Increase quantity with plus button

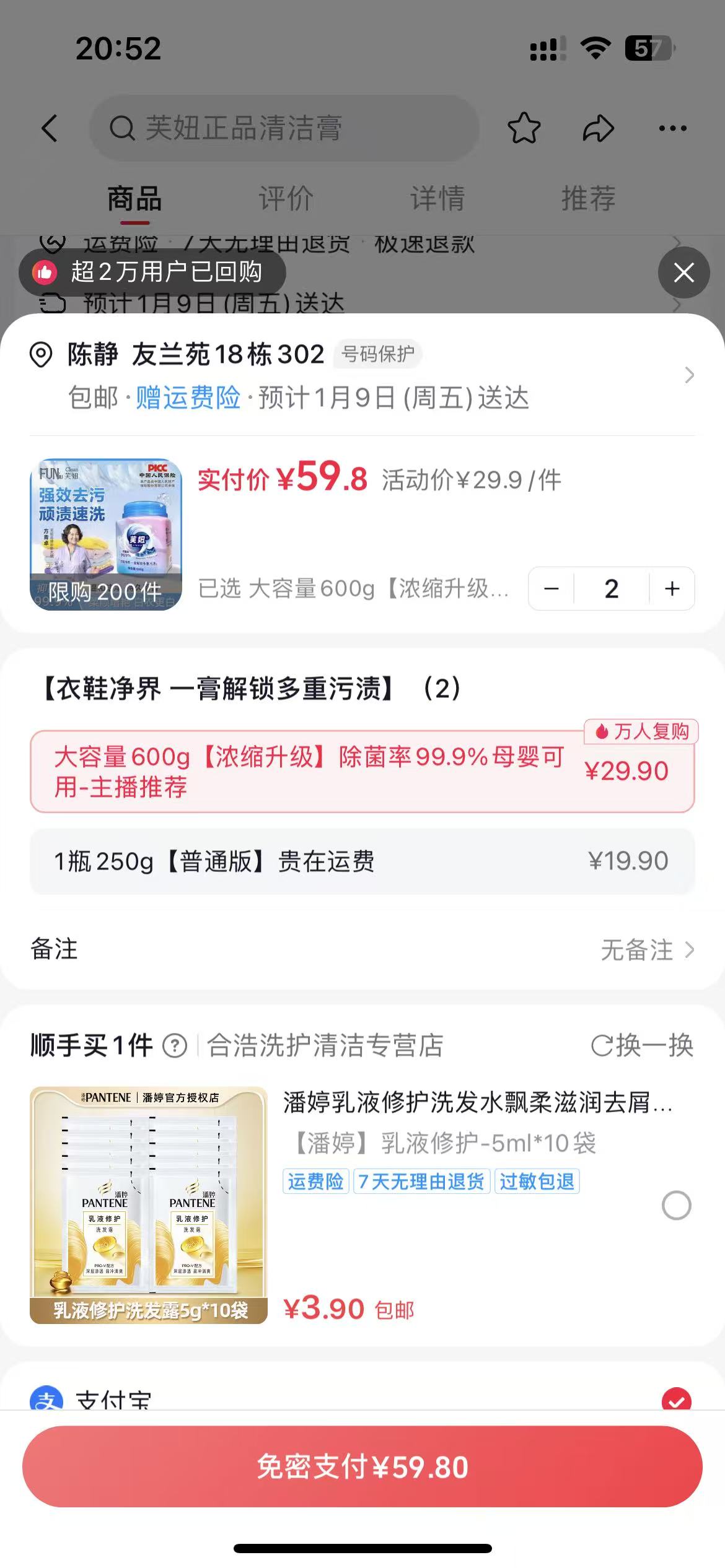(x=672, y=589)
